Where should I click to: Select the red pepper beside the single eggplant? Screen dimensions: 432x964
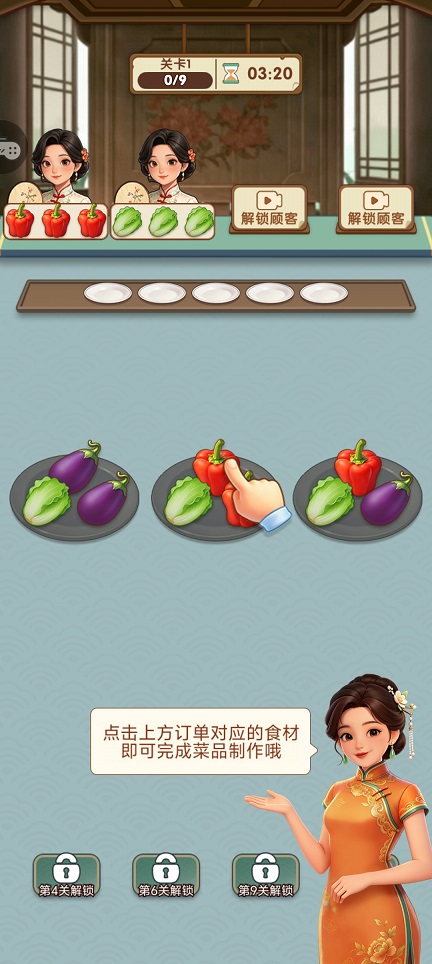(x=358, y=467)
